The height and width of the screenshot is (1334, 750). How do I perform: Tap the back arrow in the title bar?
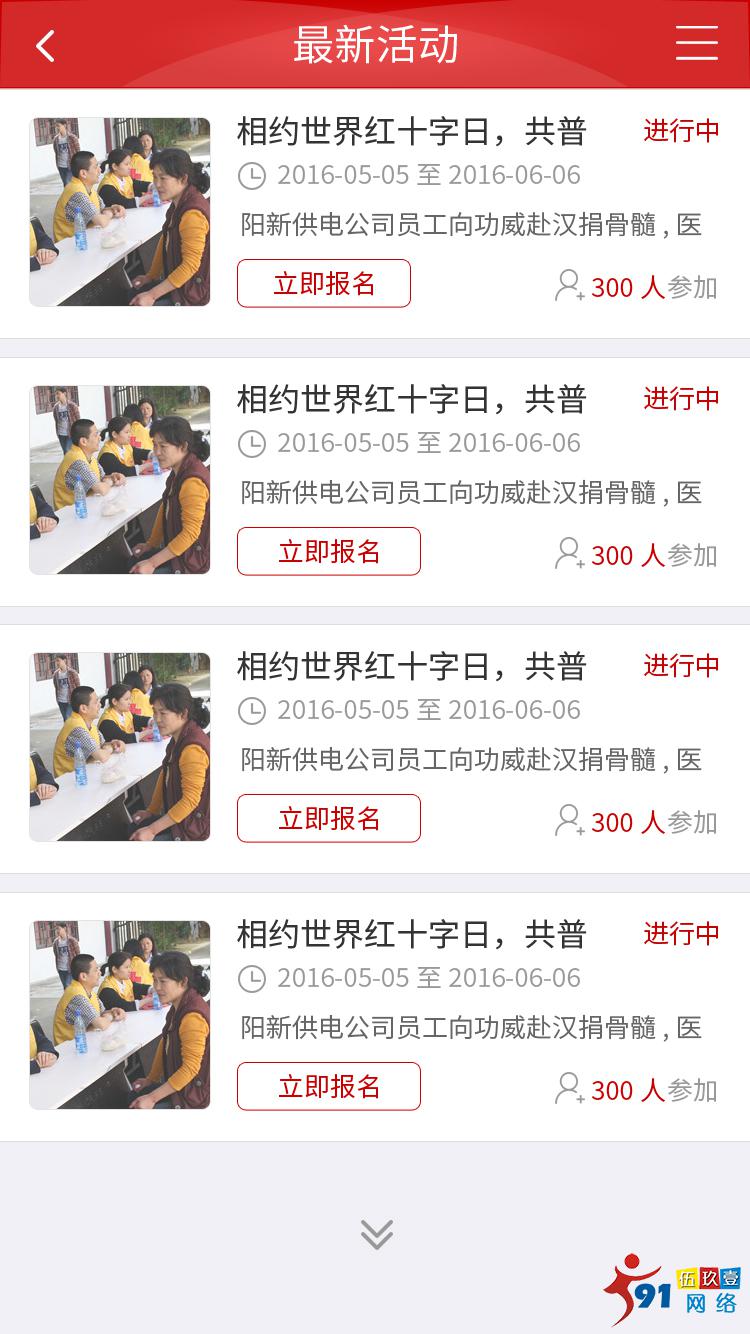coord(44,45)
